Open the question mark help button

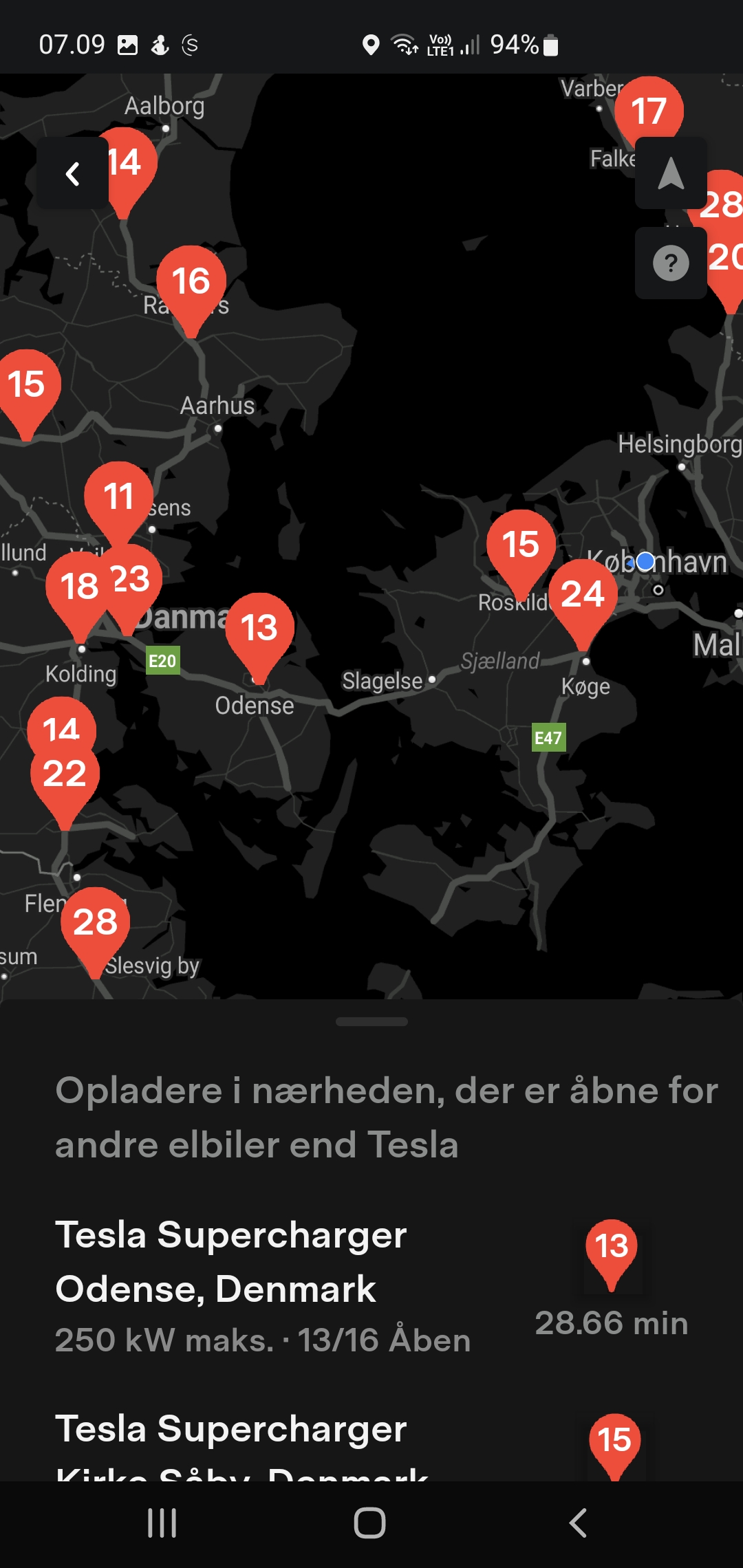point(671,263)
